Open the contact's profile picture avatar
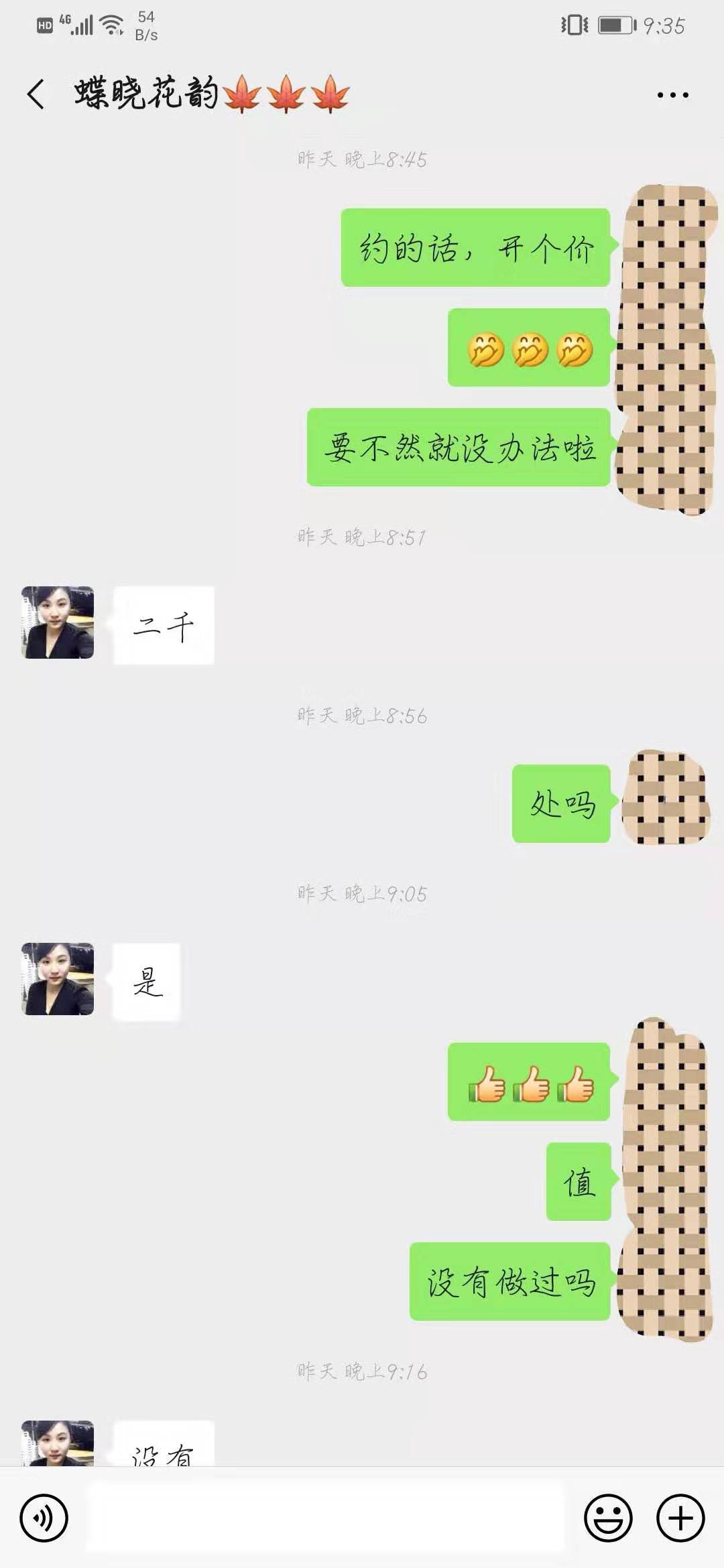 pos(57,623)
